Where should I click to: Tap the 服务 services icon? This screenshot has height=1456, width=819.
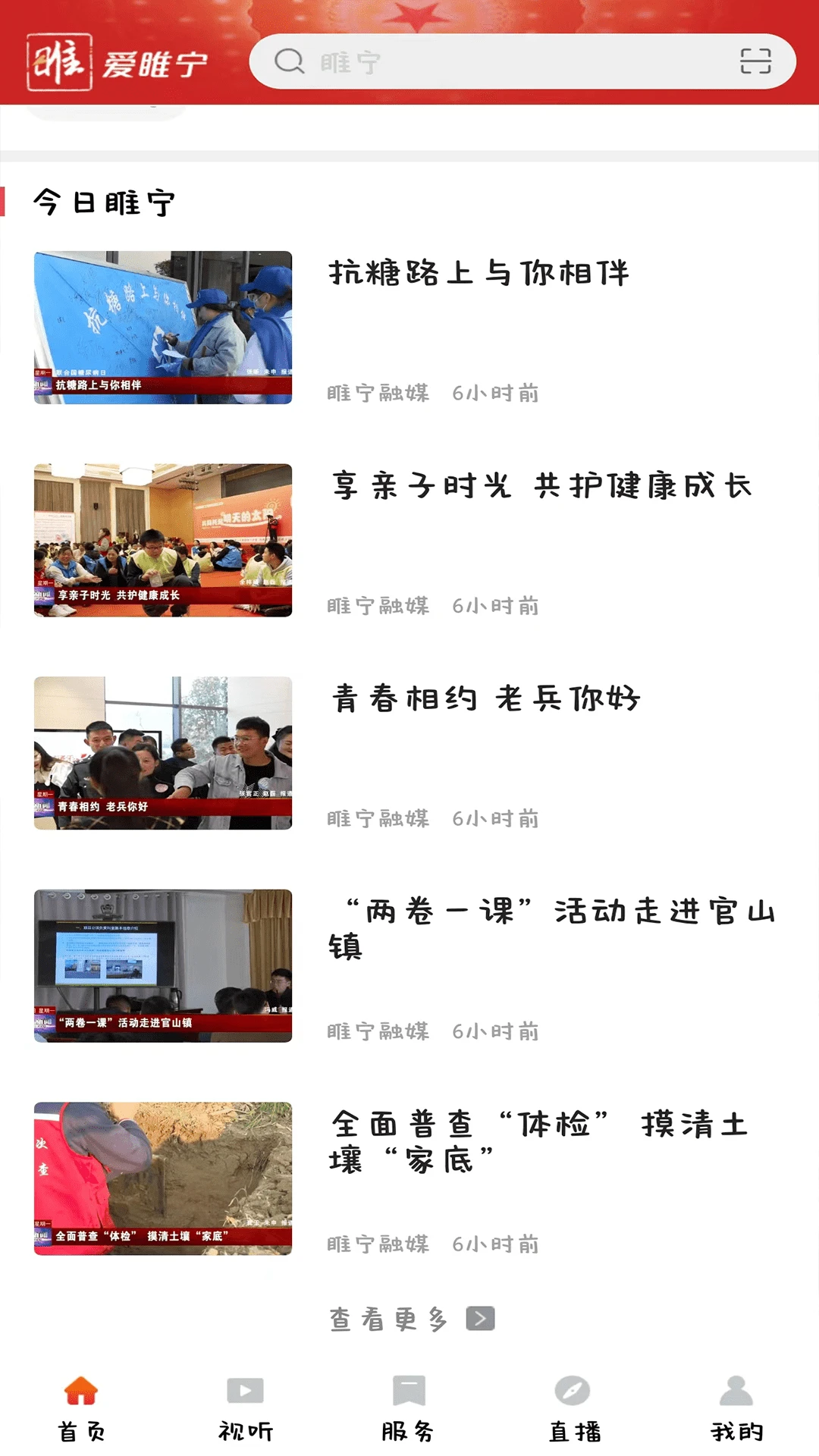click(409, 1392)
